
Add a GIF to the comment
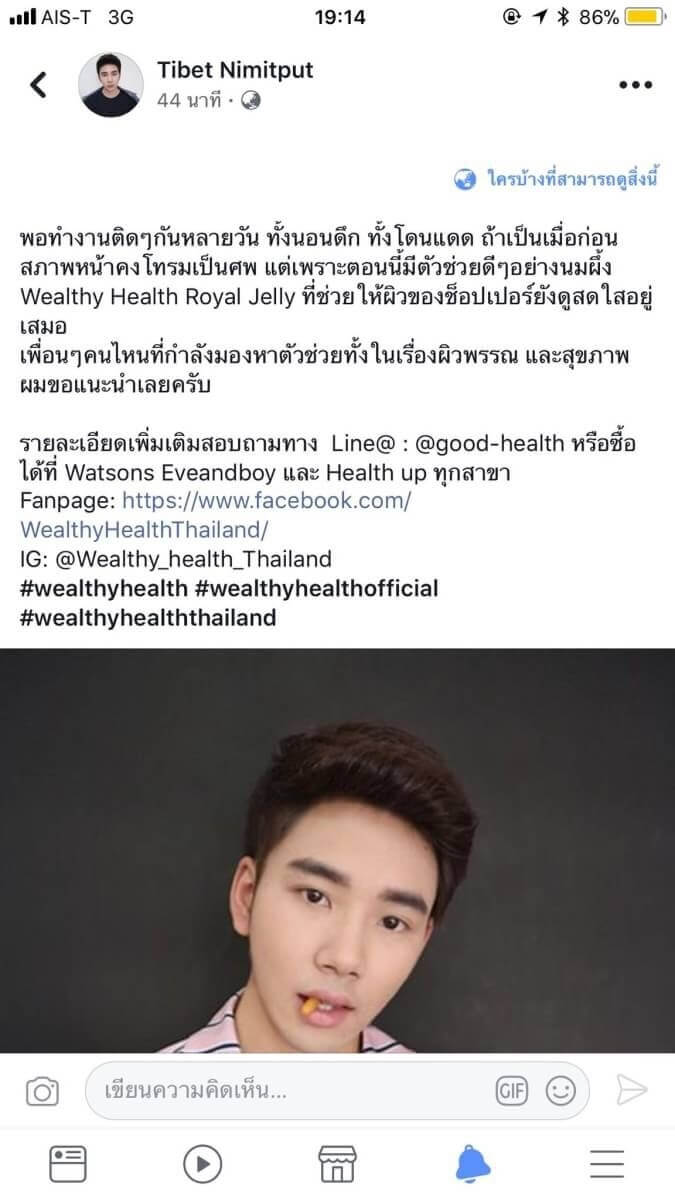(512, 1091)
